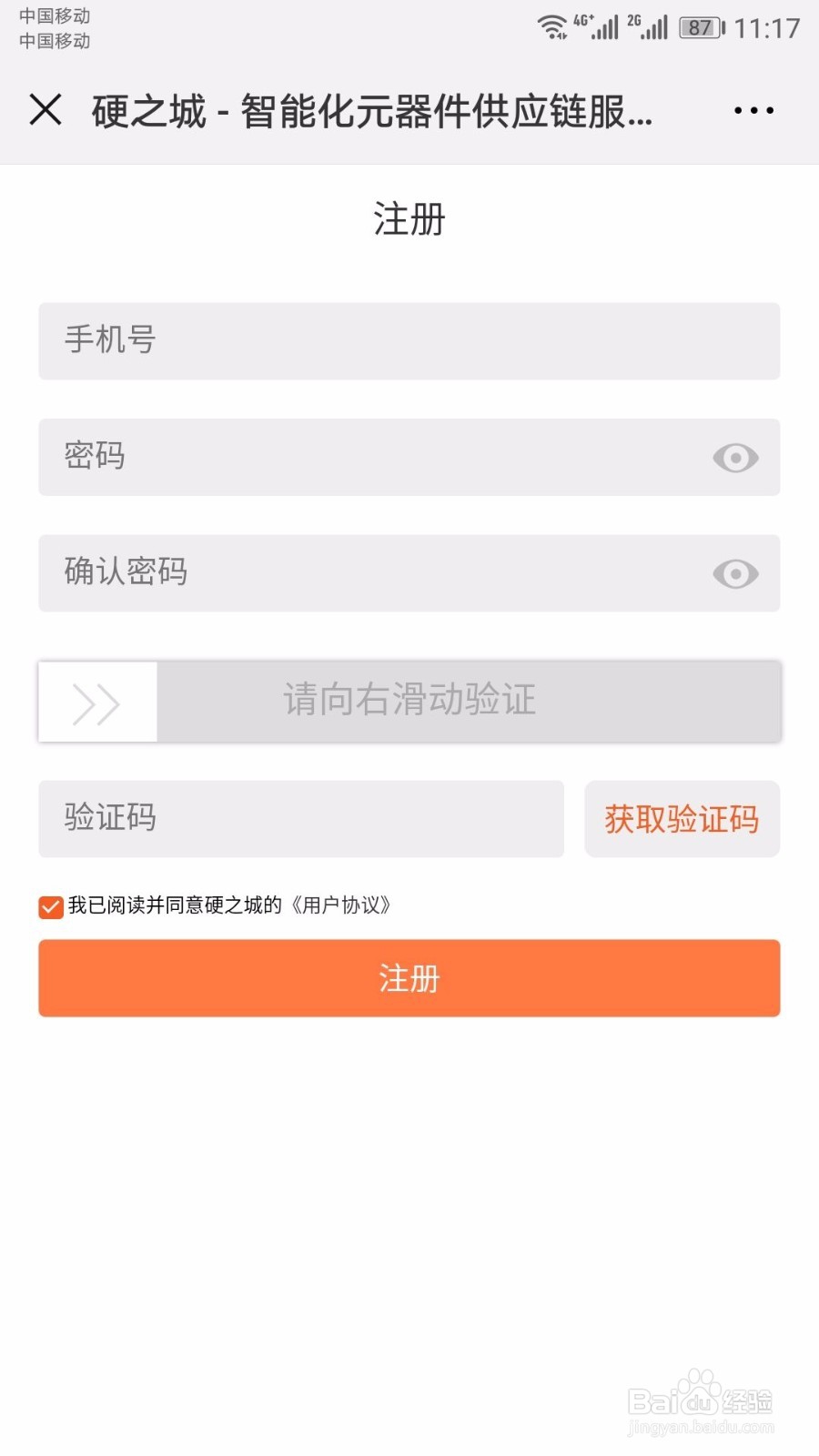The height and width of the screenshot is (1456, 819).
Task: Open the three-dot options menu
Action: pos(752,110)
